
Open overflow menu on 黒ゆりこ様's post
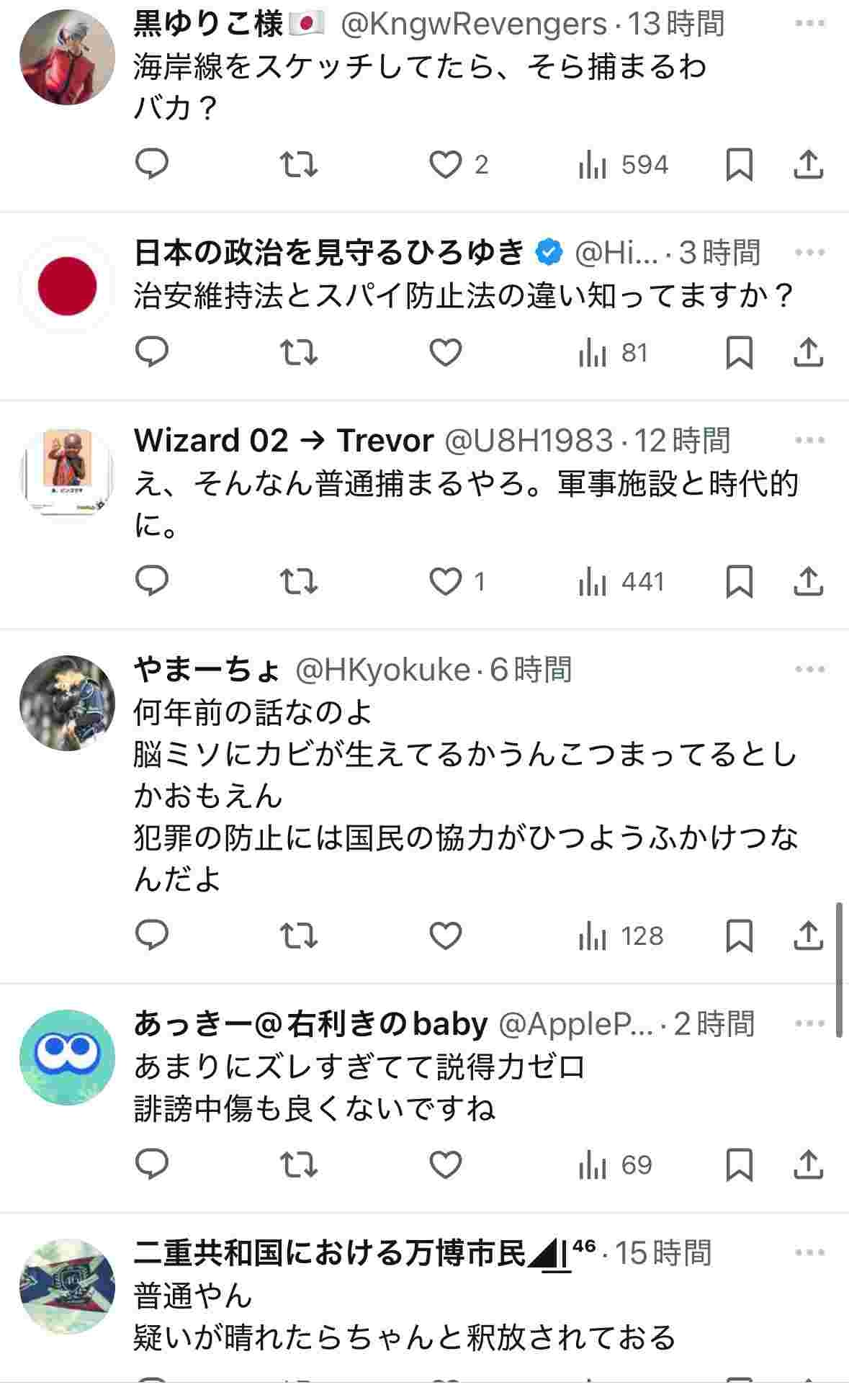(809, 24)
